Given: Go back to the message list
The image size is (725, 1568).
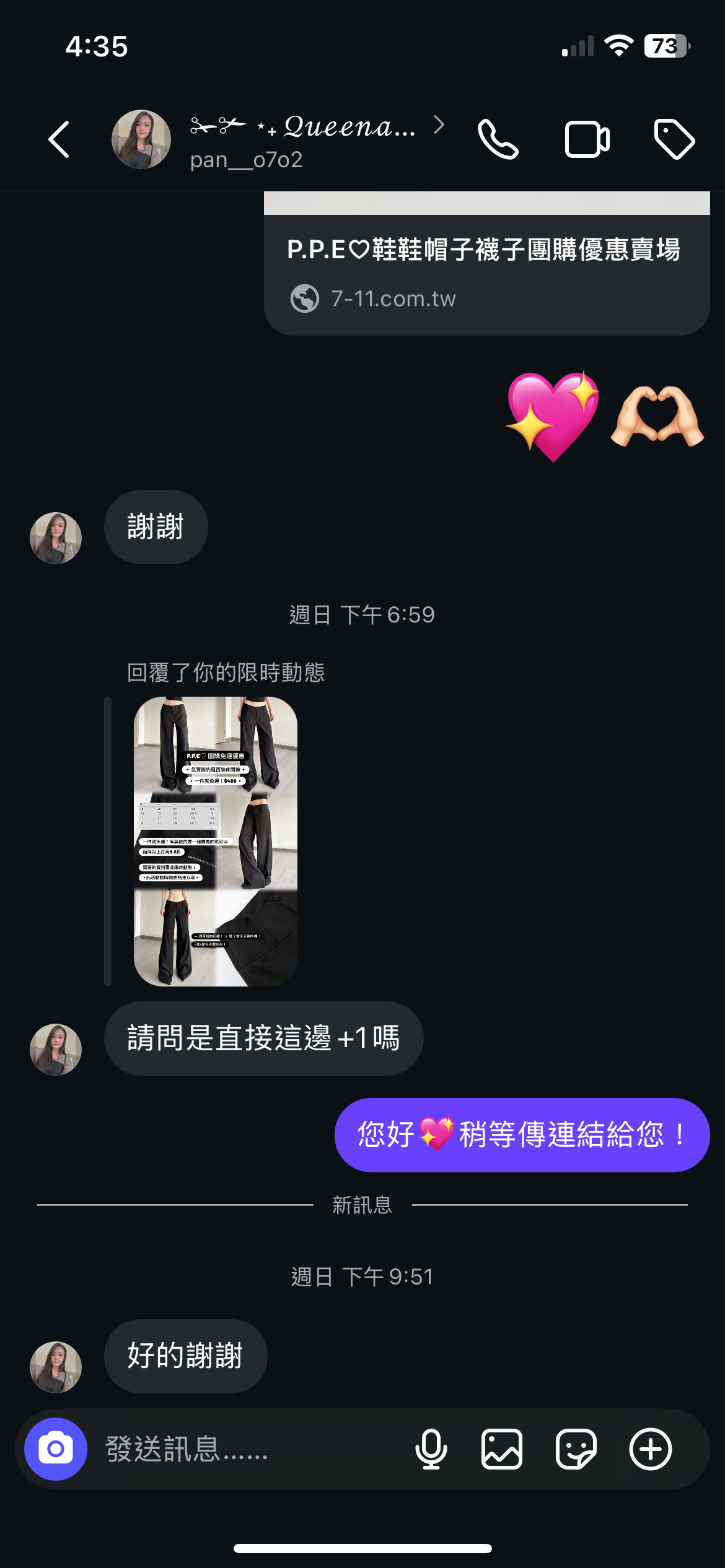Looking at the screenshot, I should [59, 139].
